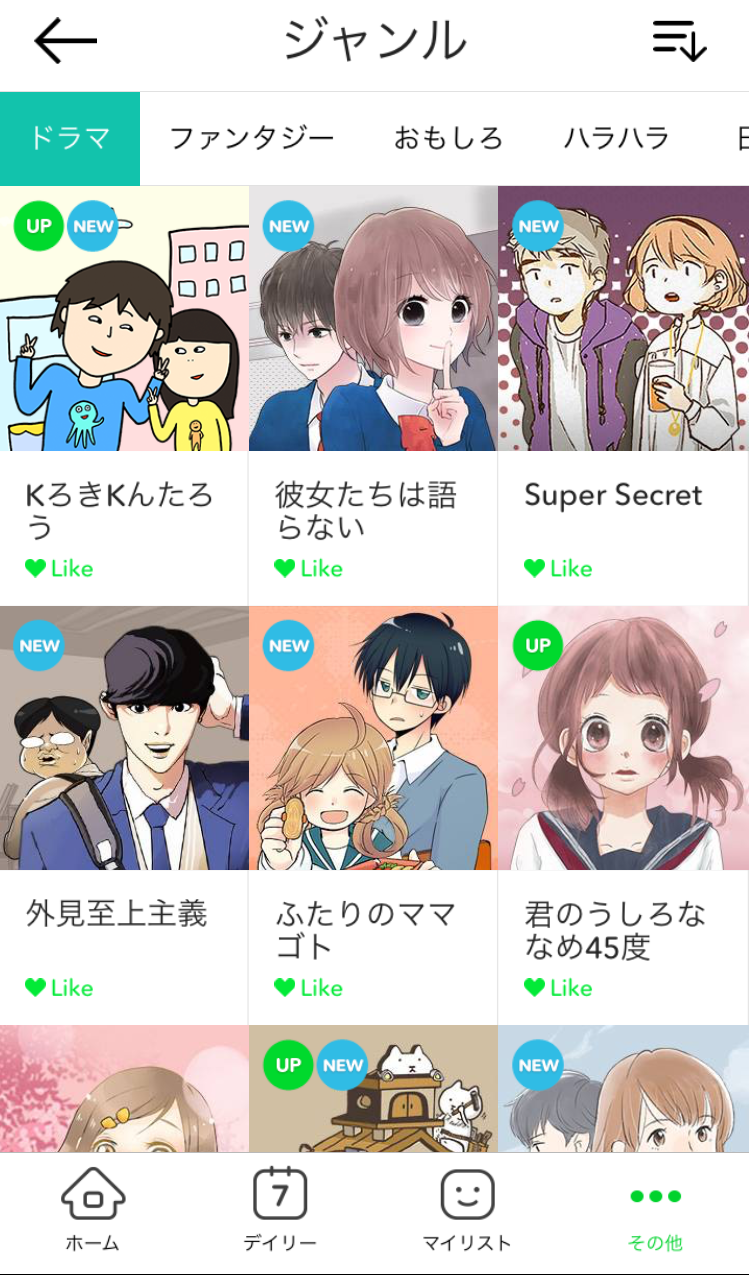Switch to the ハラハラ genre tab
Image resolution: width=749 pixels, height=1275 pixels.
coord(616,138)
